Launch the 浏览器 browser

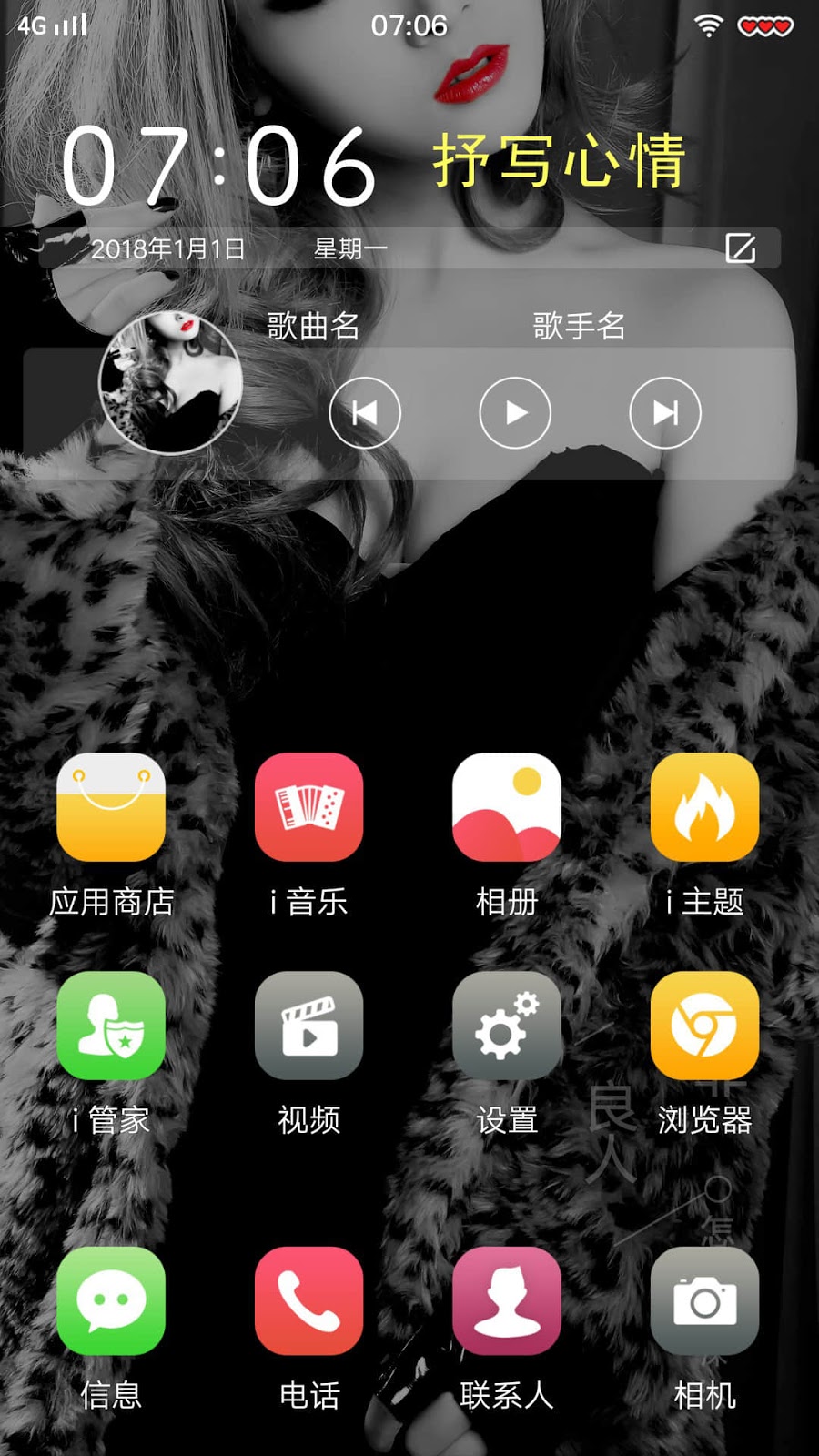point(704,1026)
